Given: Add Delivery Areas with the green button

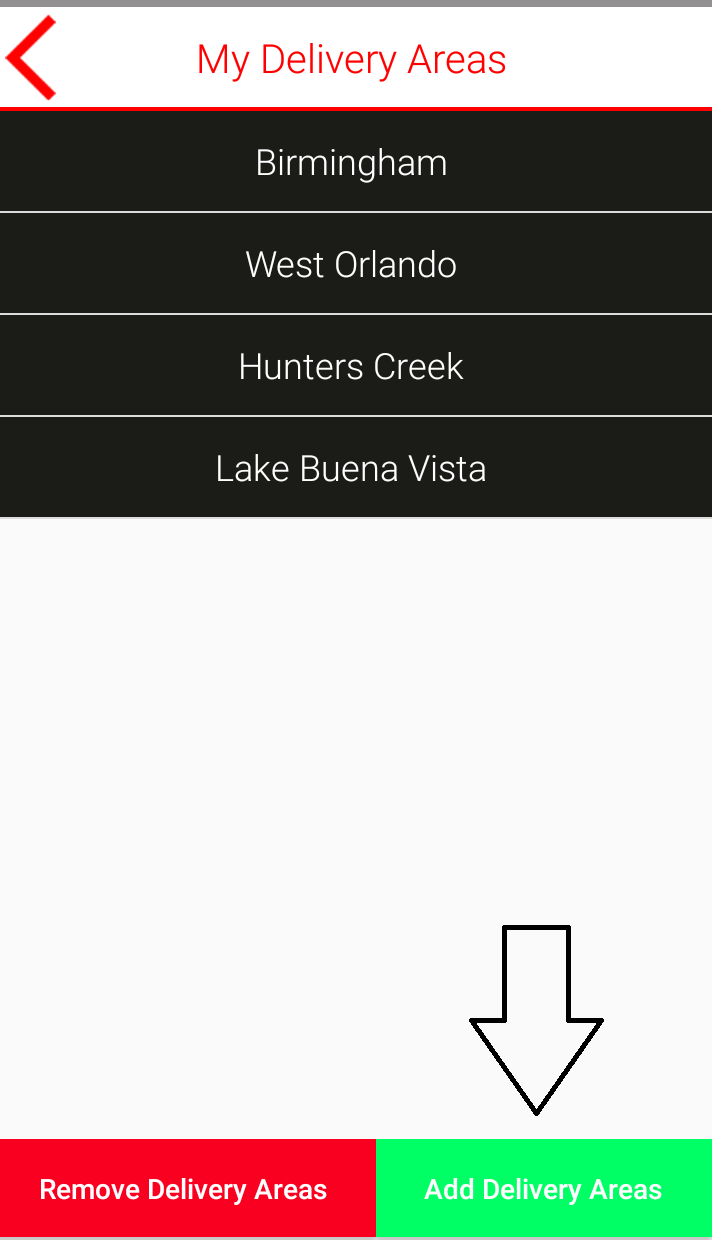Looking at the screenshot, I should (543, 1189).
